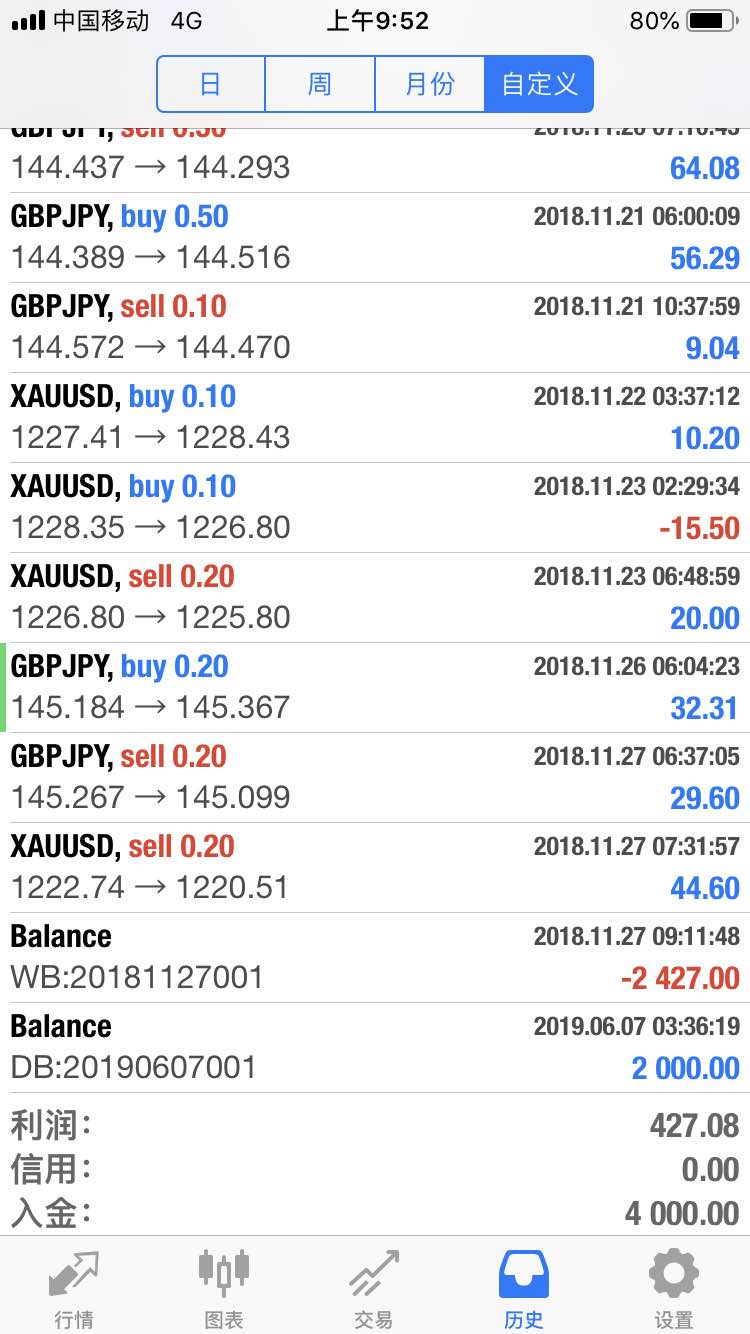
Task: Switch to the 交易 trade tab
Action: tap(374, 1288)
